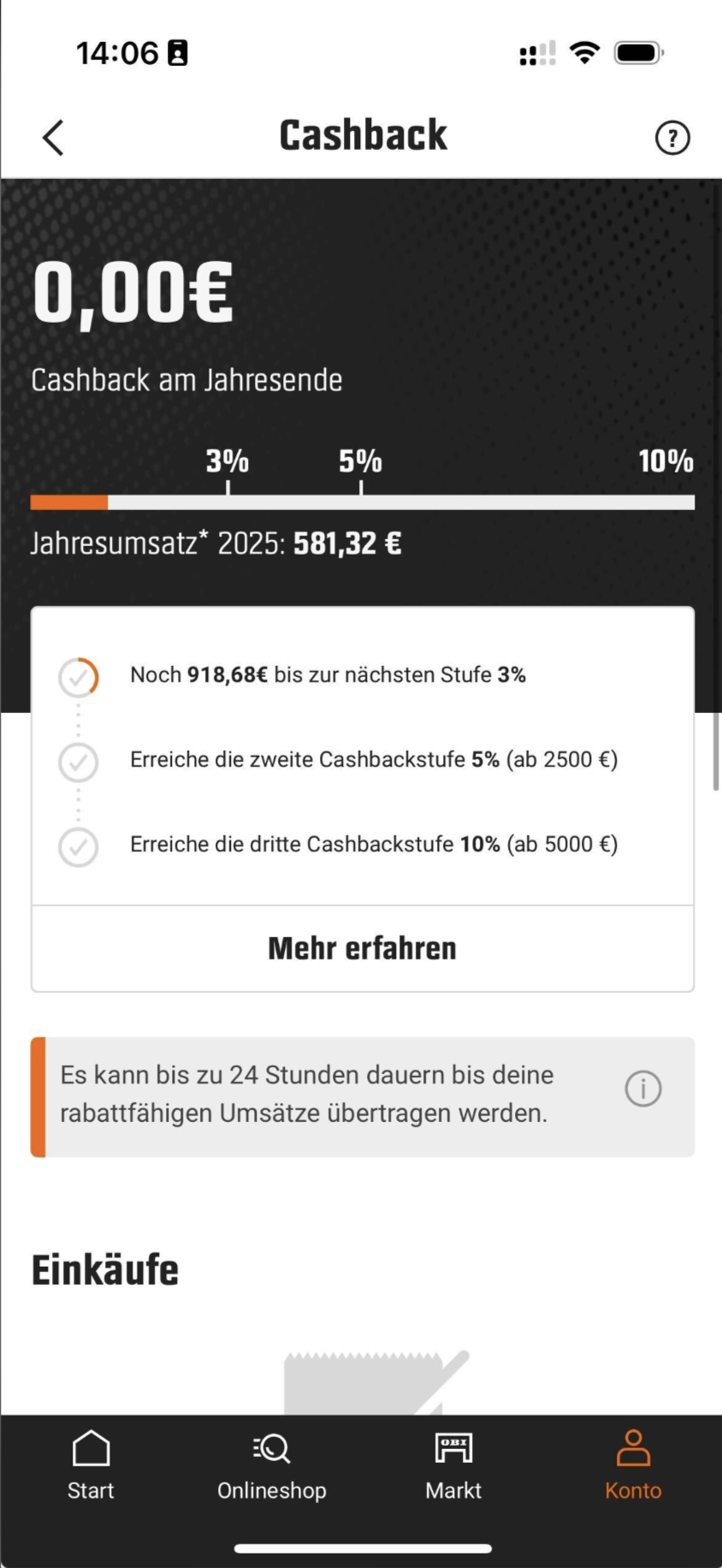The image size is (722, 1568).
Task: Open info icon on 24 Stunden notice
Action: coord(642,1089)
